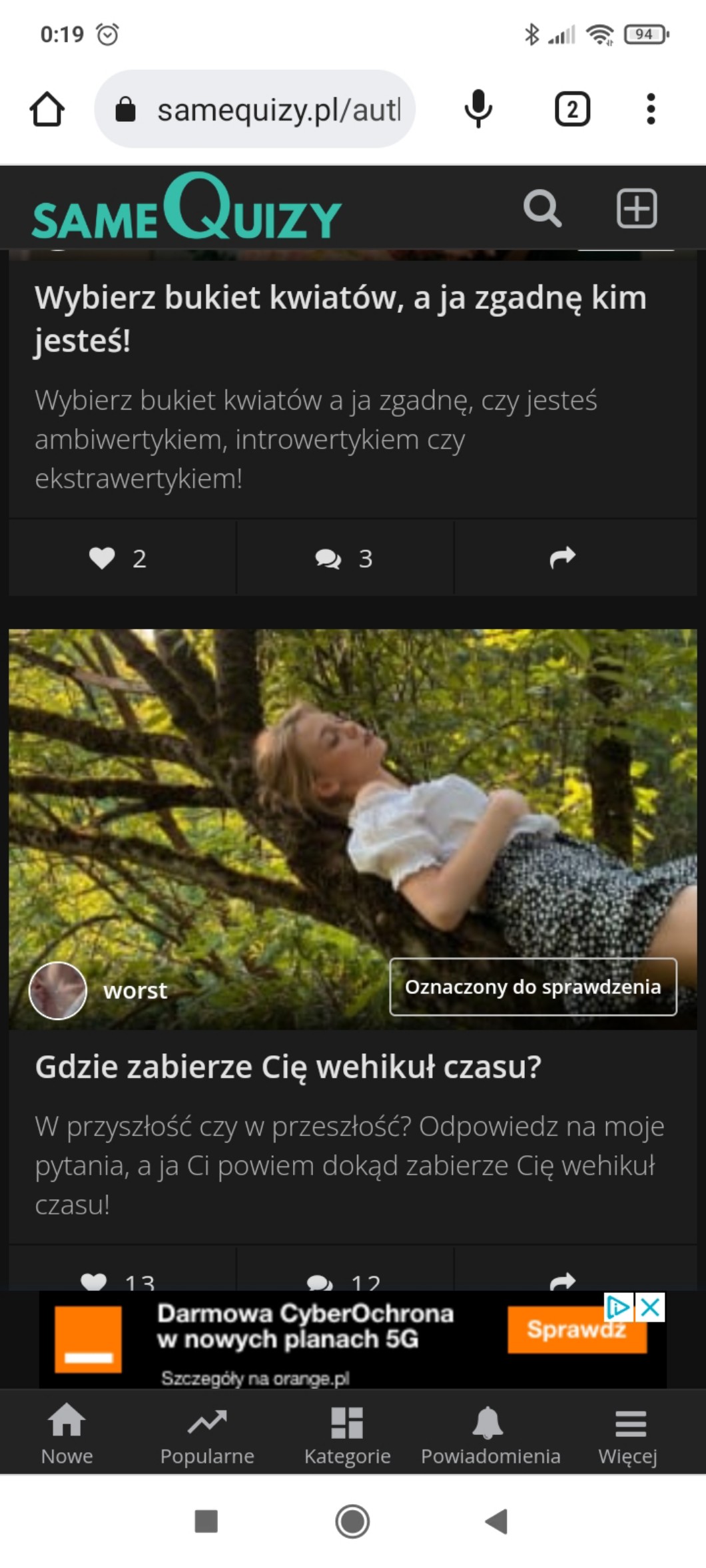
Task: Tap the 'Oznaczony do sprawdzenia' button
Action: [x=533, y=987]
